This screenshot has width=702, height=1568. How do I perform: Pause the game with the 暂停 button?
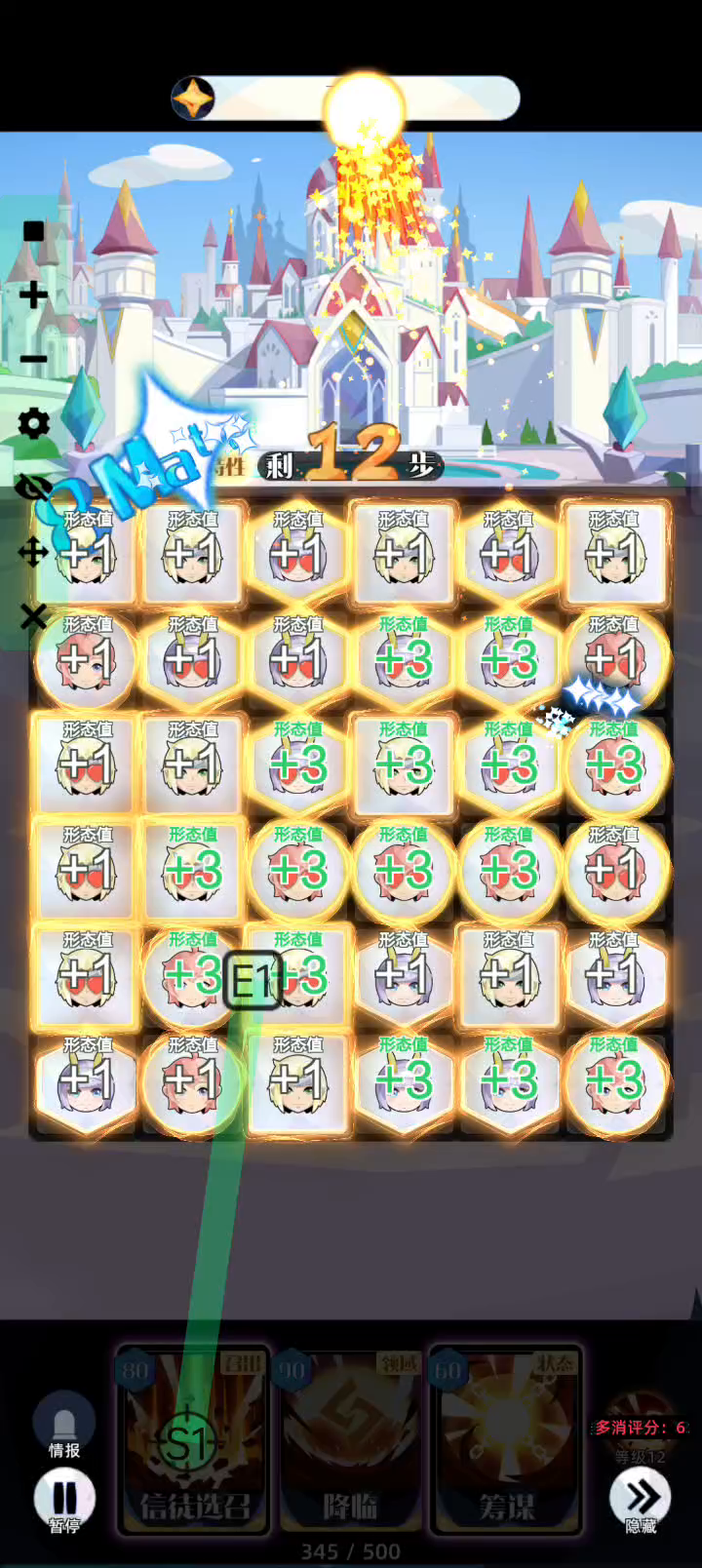tap(64, 1500)
